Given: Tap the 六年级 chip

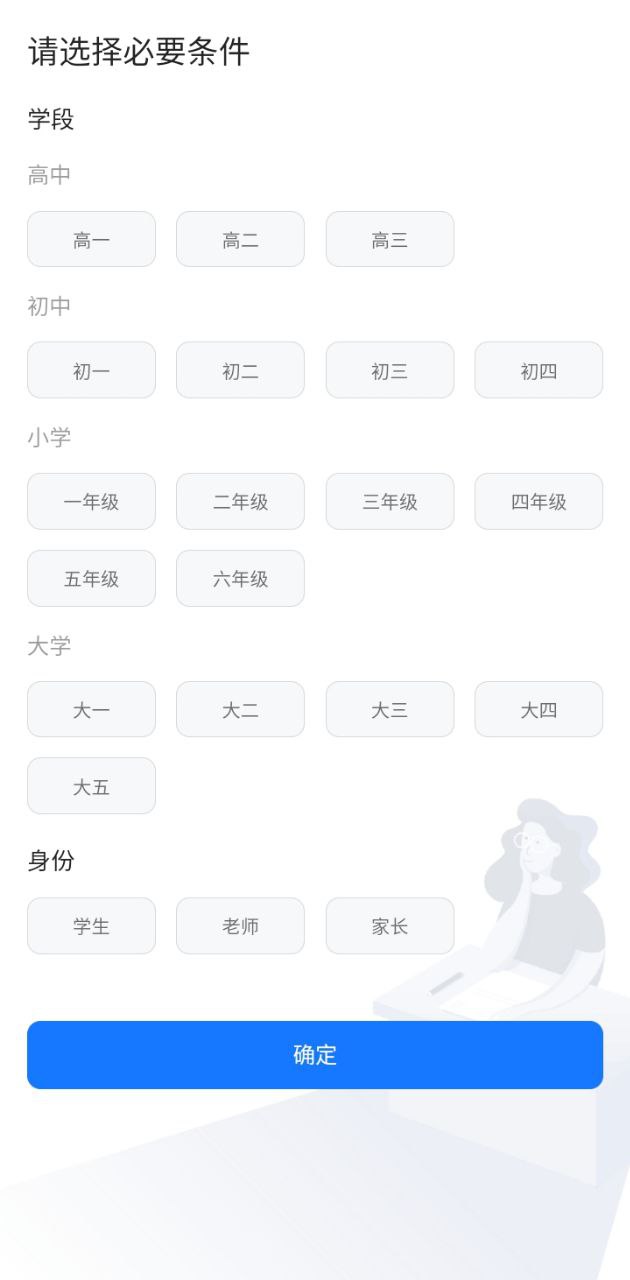Looking at the screenshot, I should click(x=240, y=579).
